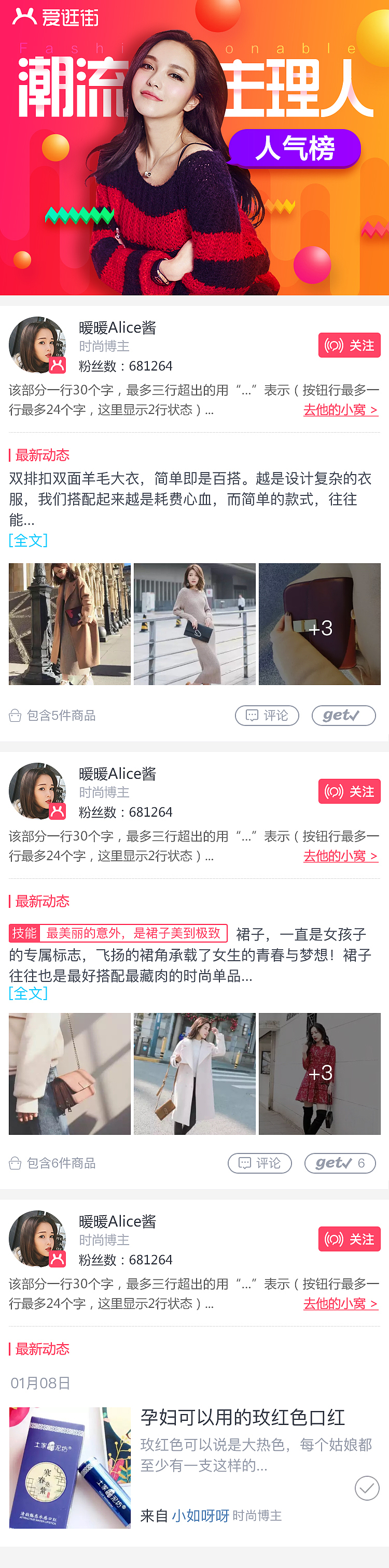Screen dimensions: 389x1568
Task: Comment on the post containing 5件商品
Action: click(267, 715)
